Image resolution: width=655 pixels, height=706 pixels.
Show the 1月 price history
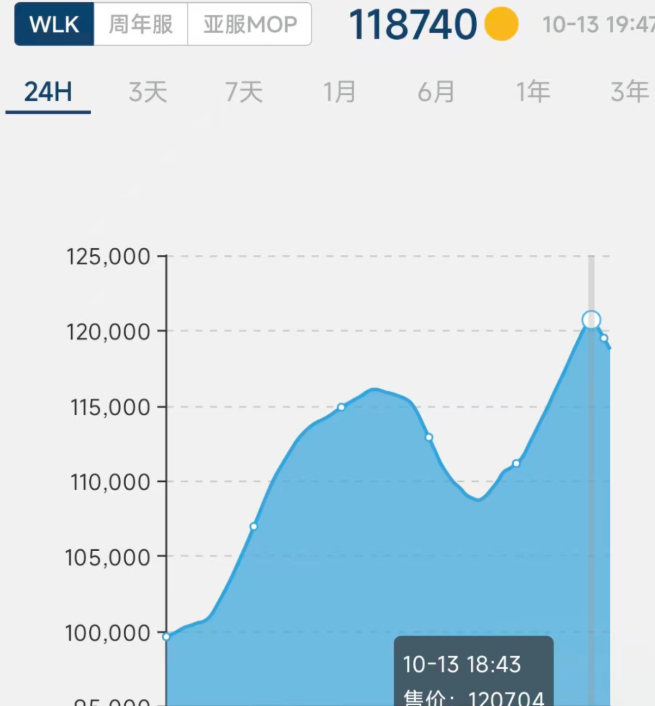(340, 93)
